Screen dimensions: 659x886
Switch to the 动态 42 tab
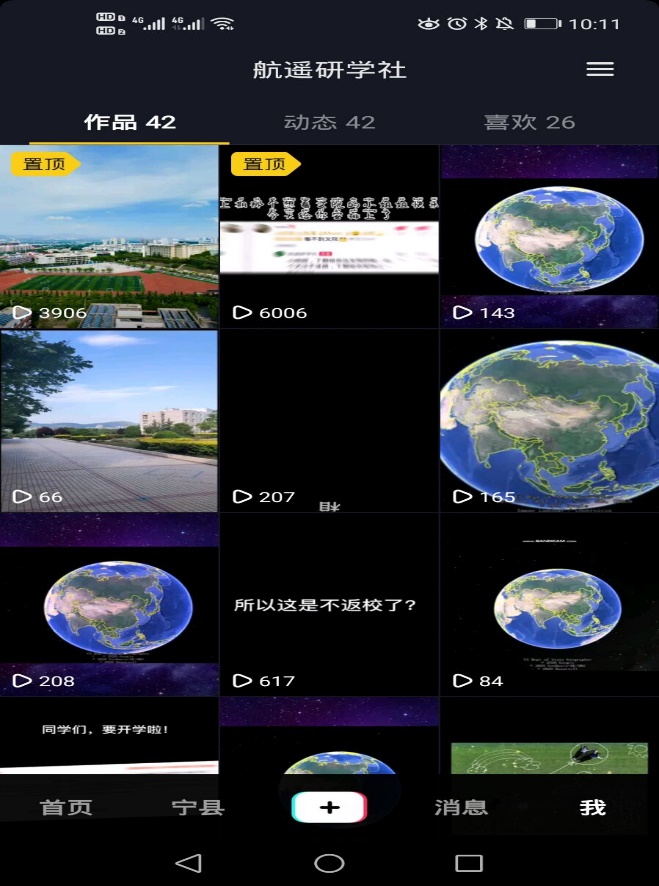tap(329, 122)
